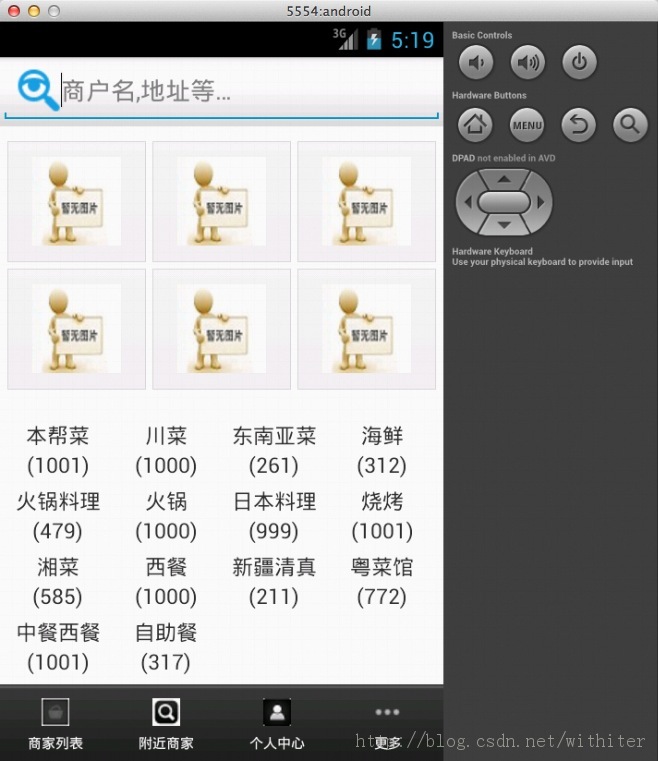Choose the 西餐 (1000) category
This screenshot has height=761, width=658.
[166, 581]
